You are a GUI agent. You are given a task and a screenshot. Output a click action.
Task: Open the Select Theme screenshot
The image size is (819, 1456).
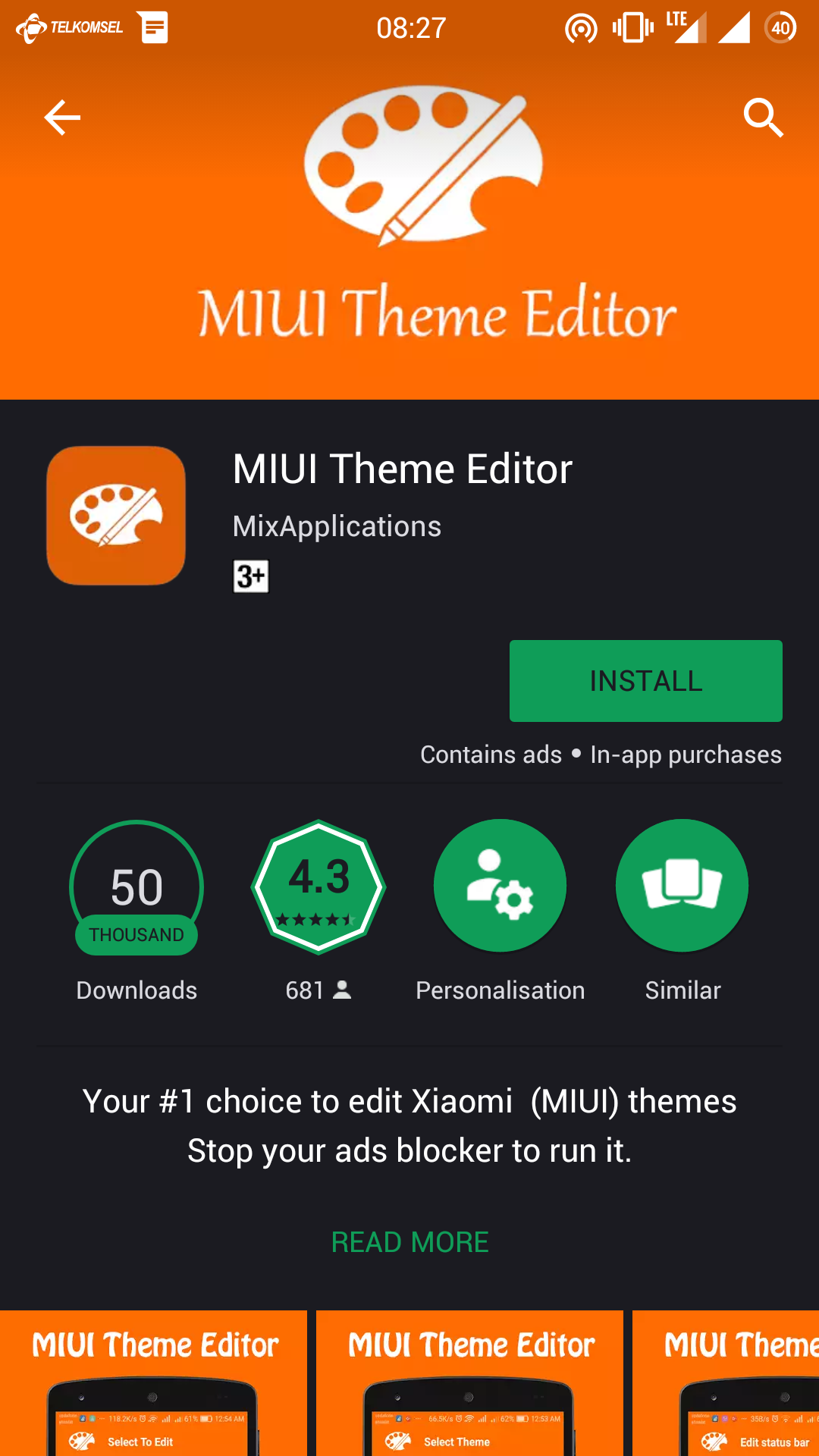(x=469, y=1384)
